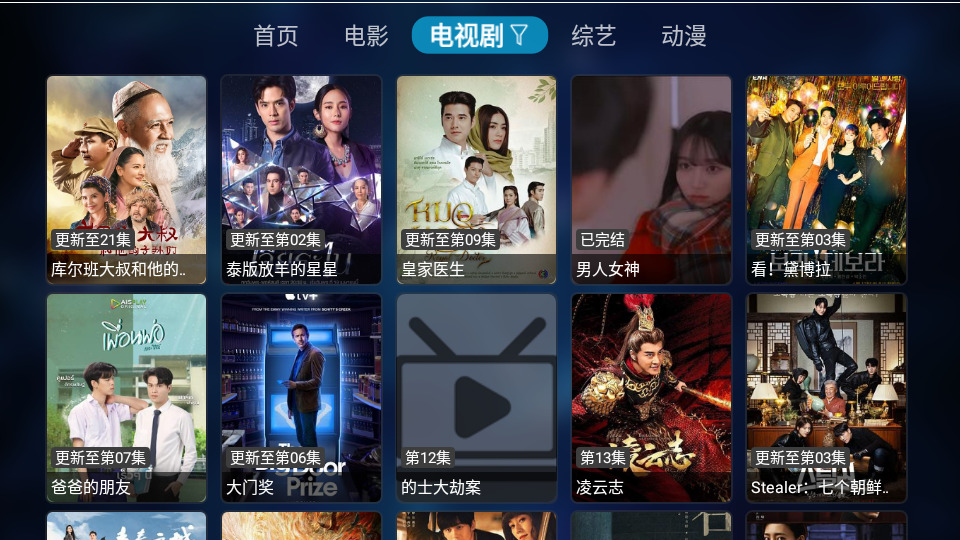
Task: Switch to the 首页 tab
Action: [276, 36]
